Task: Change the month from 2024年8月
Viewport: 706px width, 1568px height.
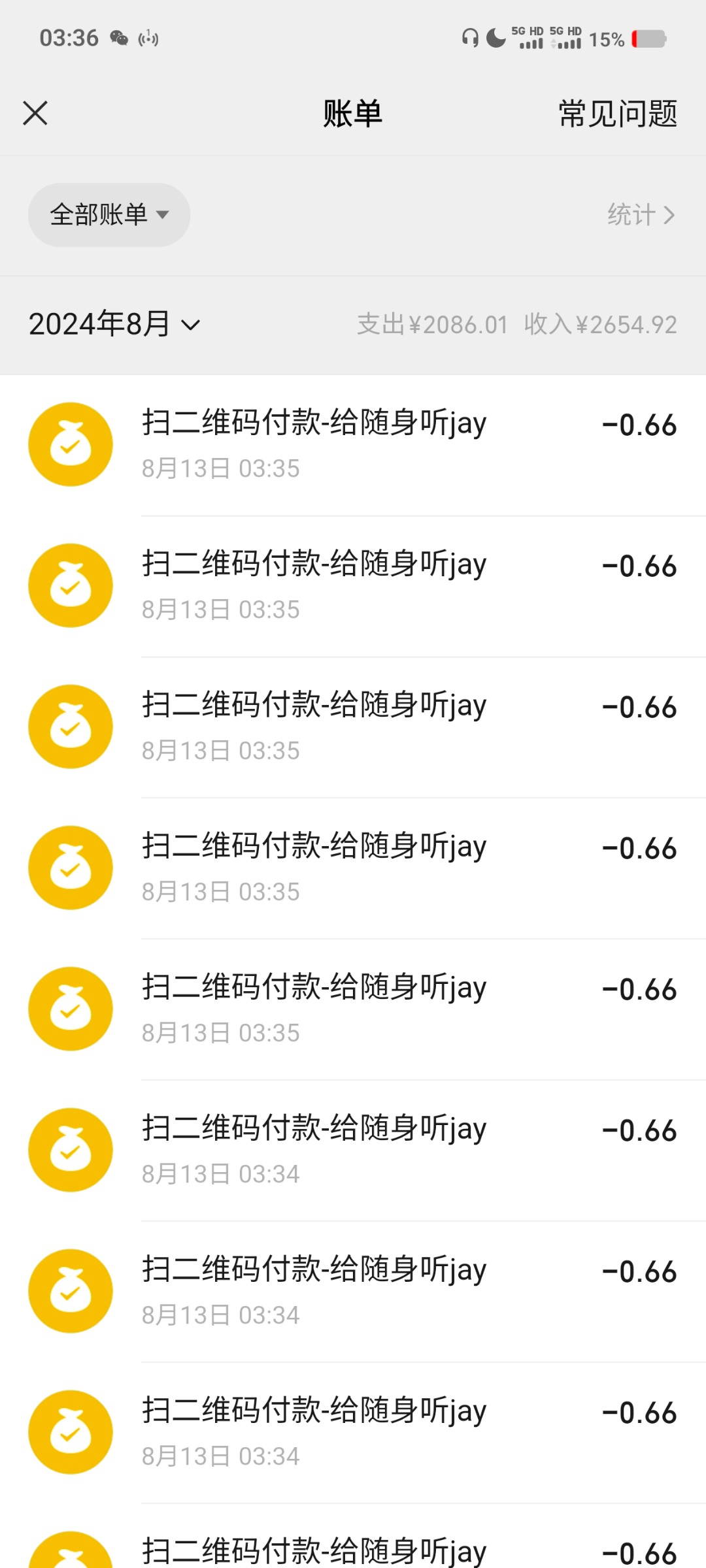Action: pyautogui.click(x=114, y=325)
